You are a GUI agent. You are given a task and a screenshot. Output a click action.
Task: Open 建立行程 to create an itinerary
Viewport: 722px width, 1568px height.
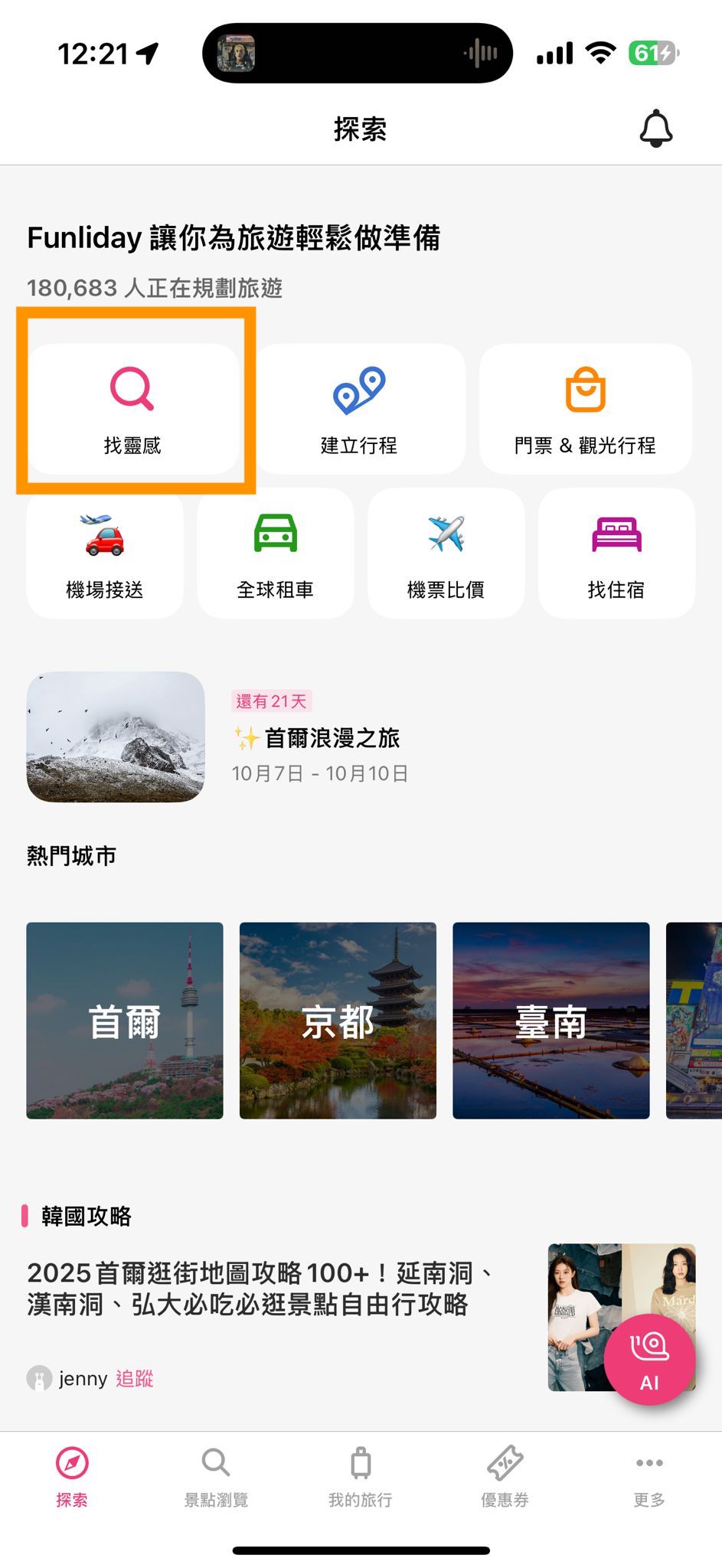pos(359,409)
